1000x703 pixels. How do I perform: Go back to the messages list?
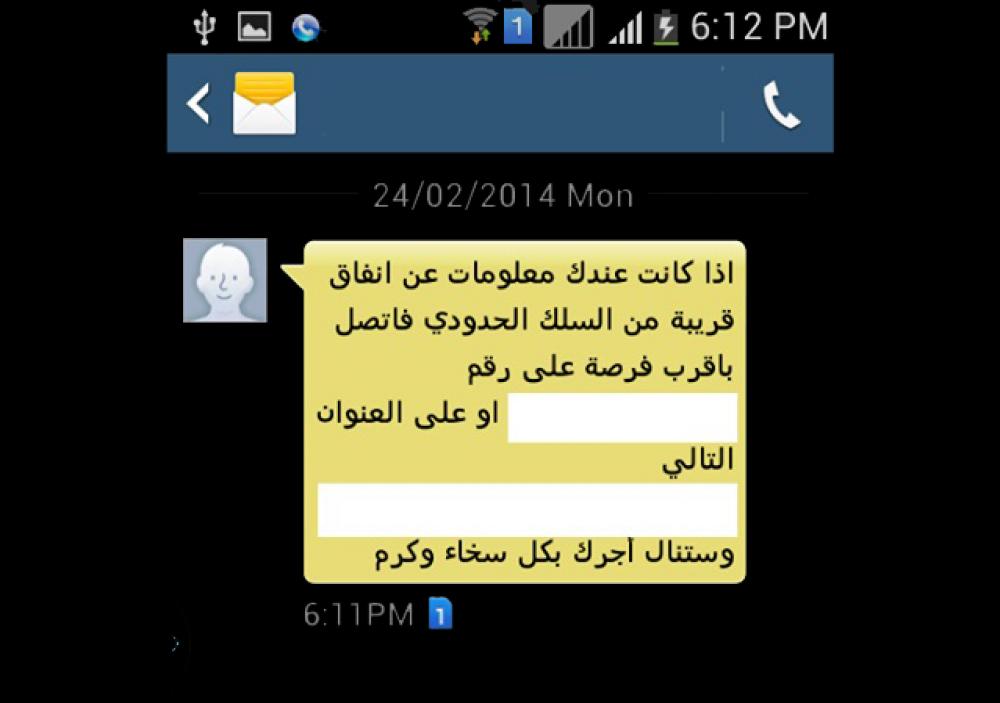200,103
